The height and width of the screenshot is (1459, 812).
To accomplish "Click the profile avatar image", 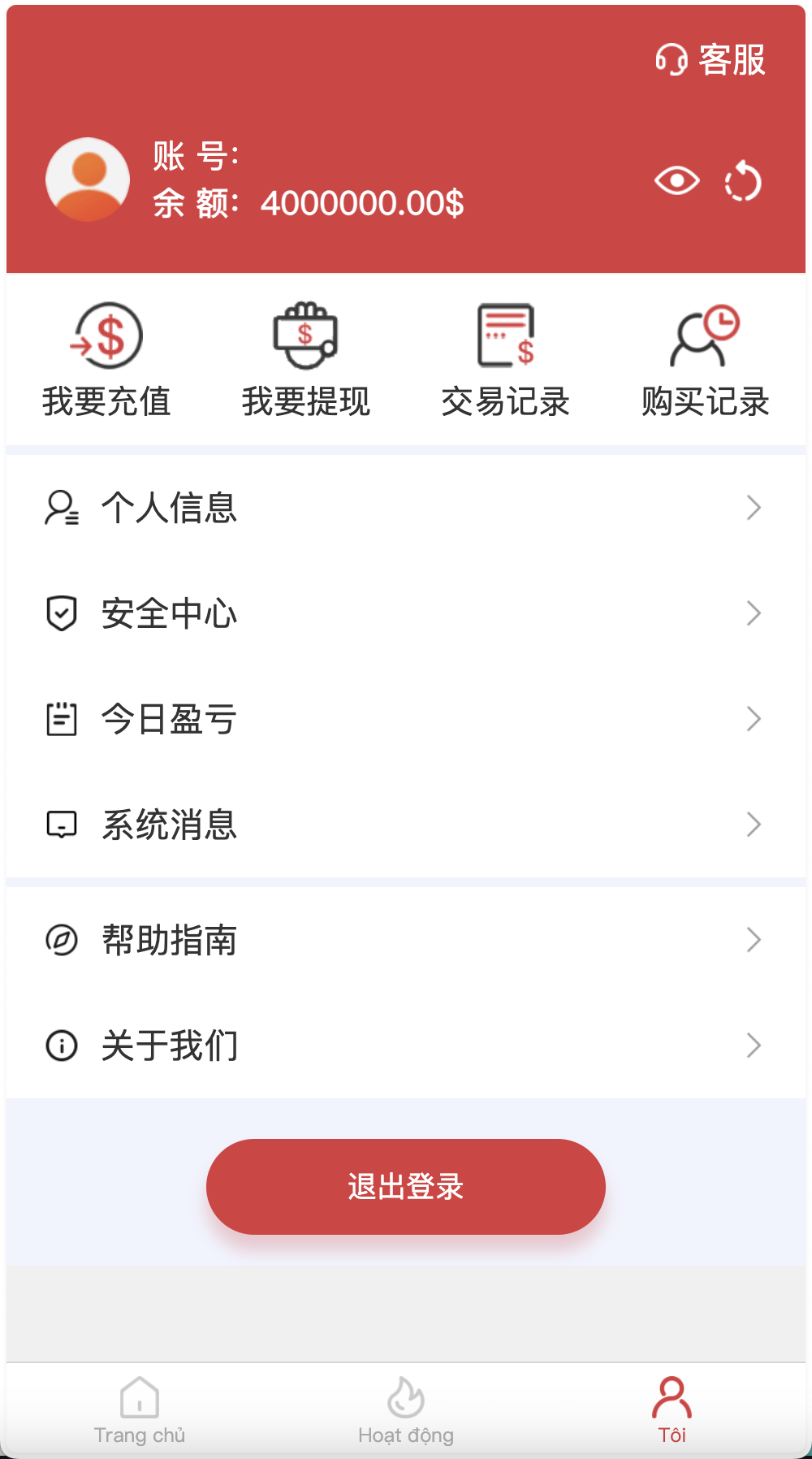I will click(88, 180).
